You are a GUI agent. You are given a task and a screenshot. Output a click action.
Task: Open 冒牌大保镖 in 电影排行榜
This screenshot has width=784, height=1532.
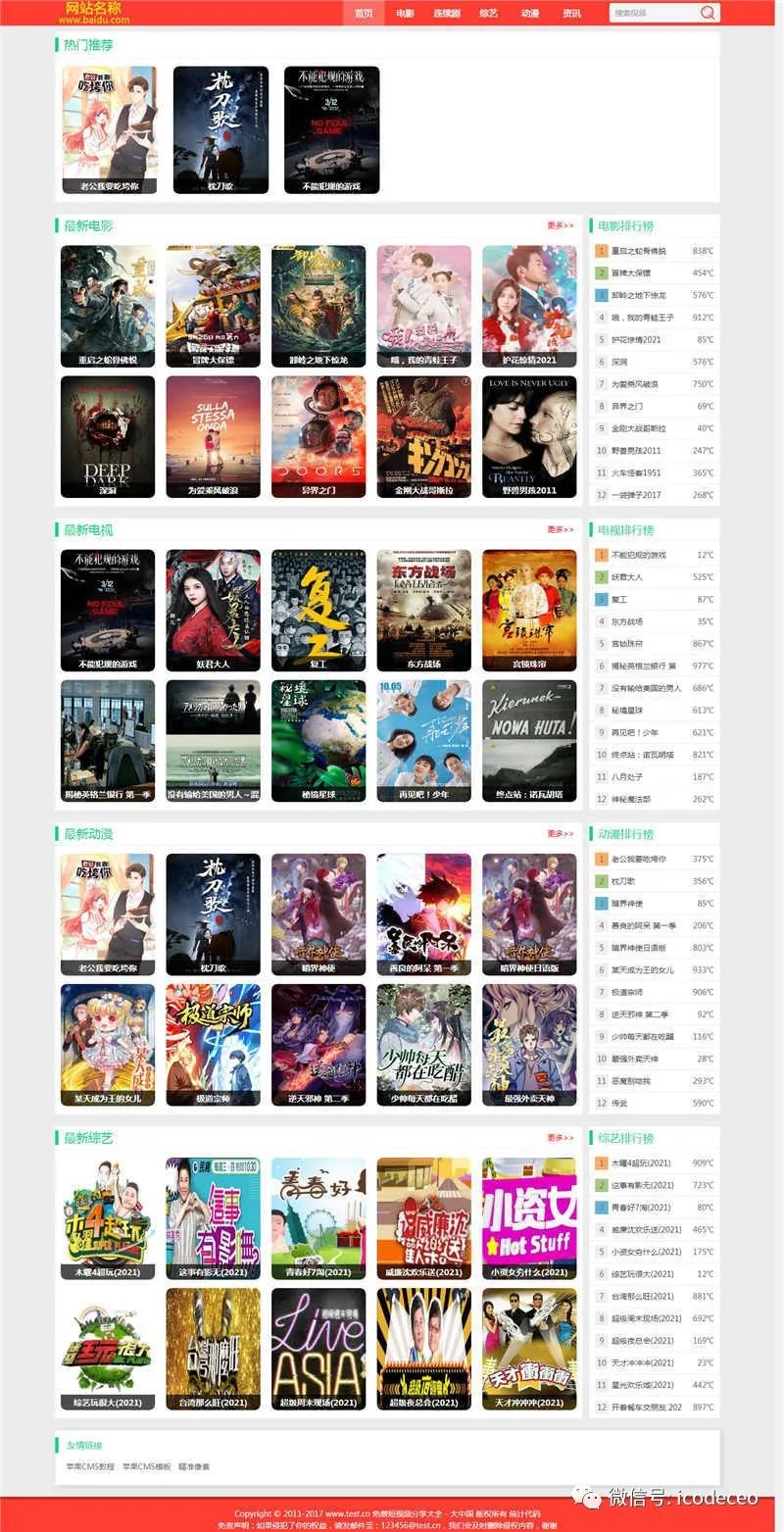tap(631, 273)
